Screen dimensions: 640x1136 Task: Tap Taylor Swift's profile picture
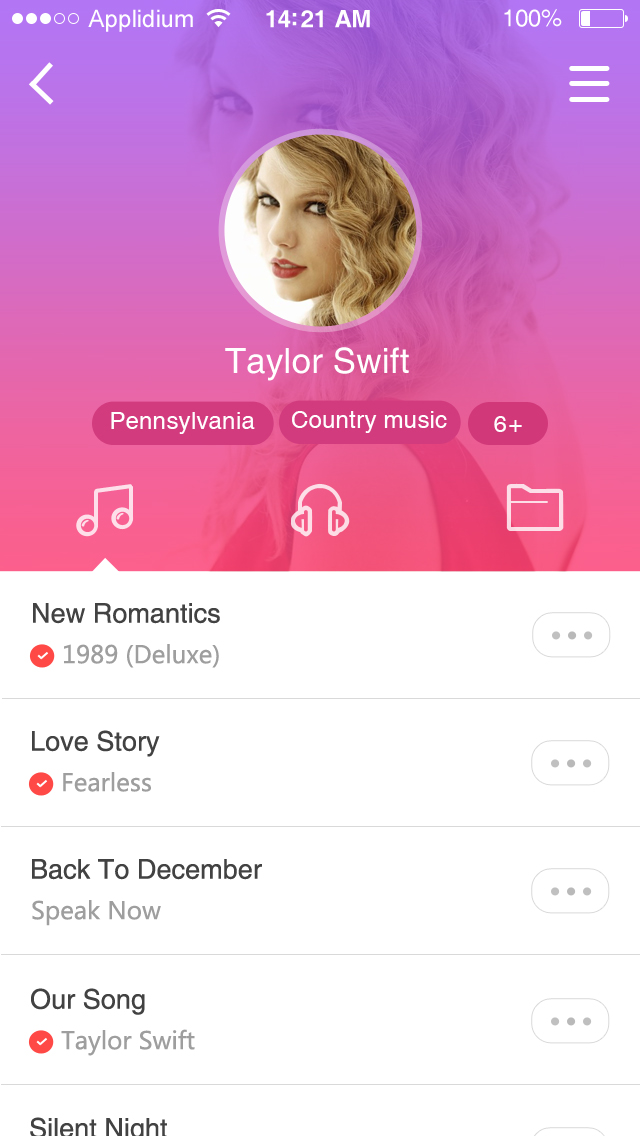(x=320, y=231)
